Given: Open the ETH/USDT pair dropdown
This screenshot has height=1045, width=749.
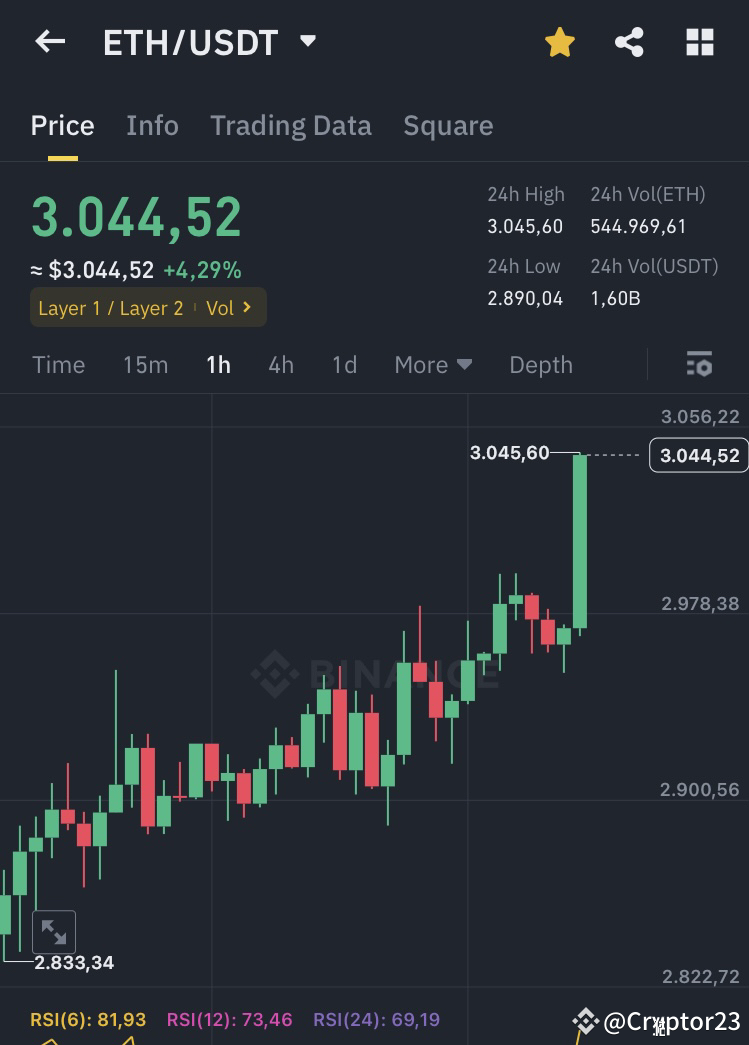Looking at the screenshot, I should [x=307, y=41].
